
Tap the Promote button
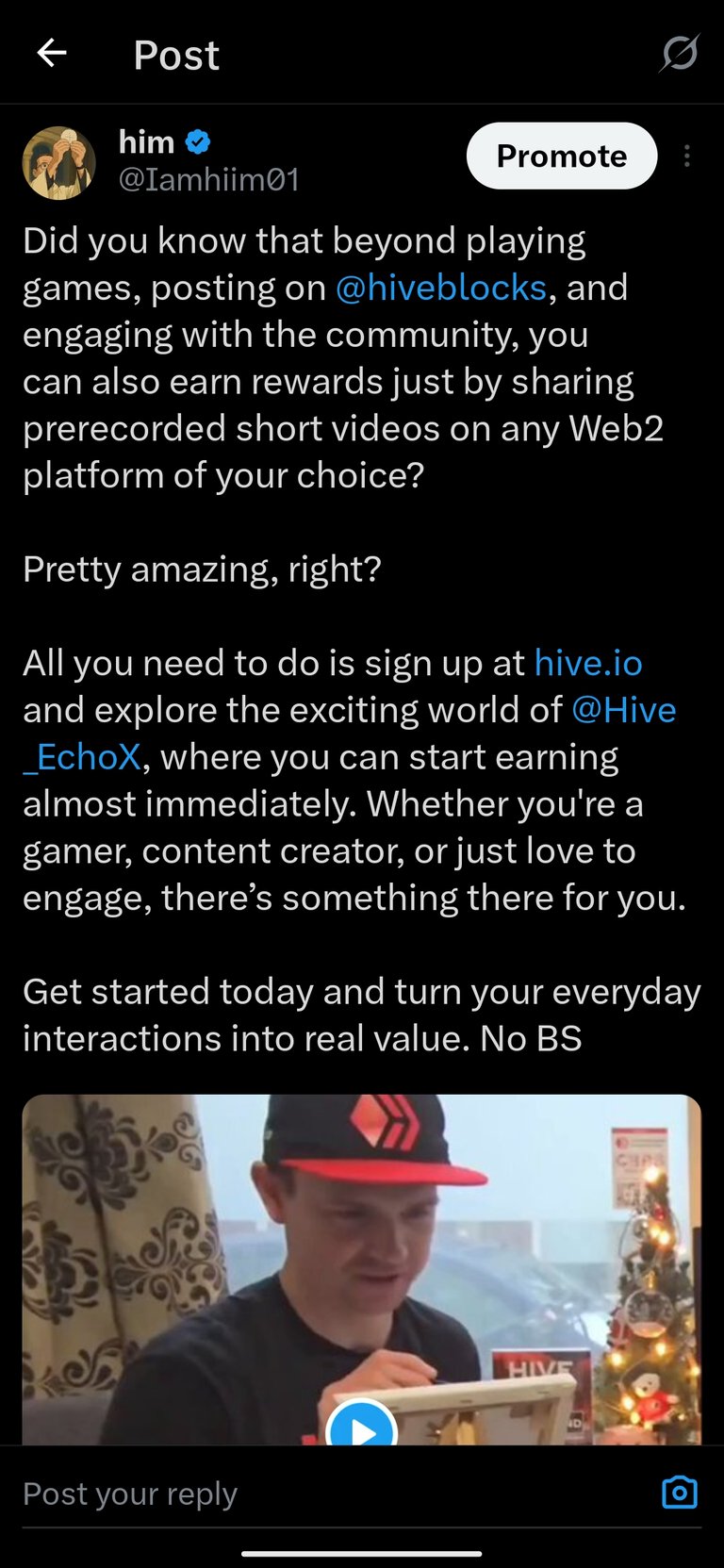coord(562,156)
